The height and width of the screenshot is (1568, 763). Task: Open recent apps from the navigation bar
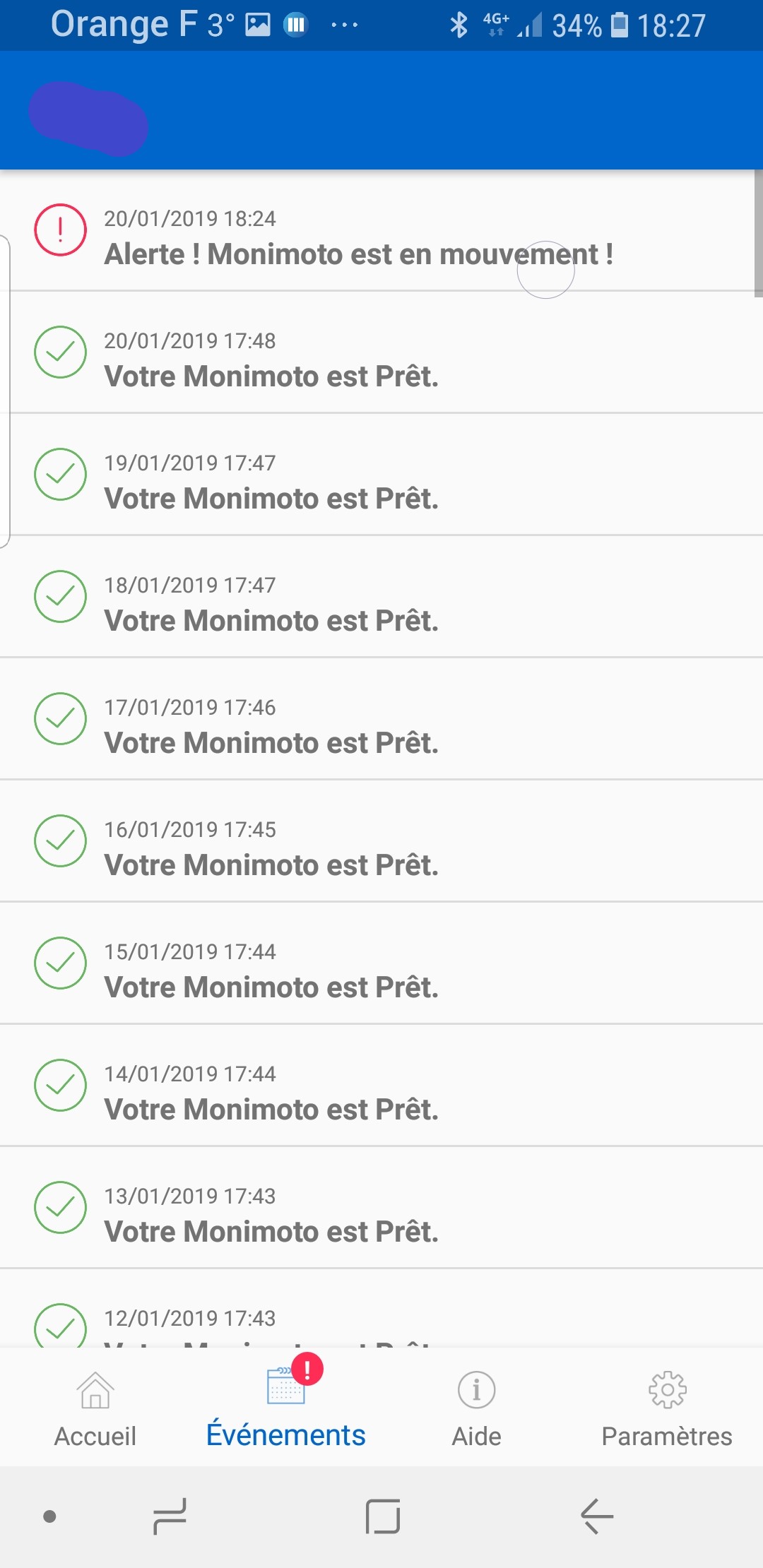[170, 1516]
